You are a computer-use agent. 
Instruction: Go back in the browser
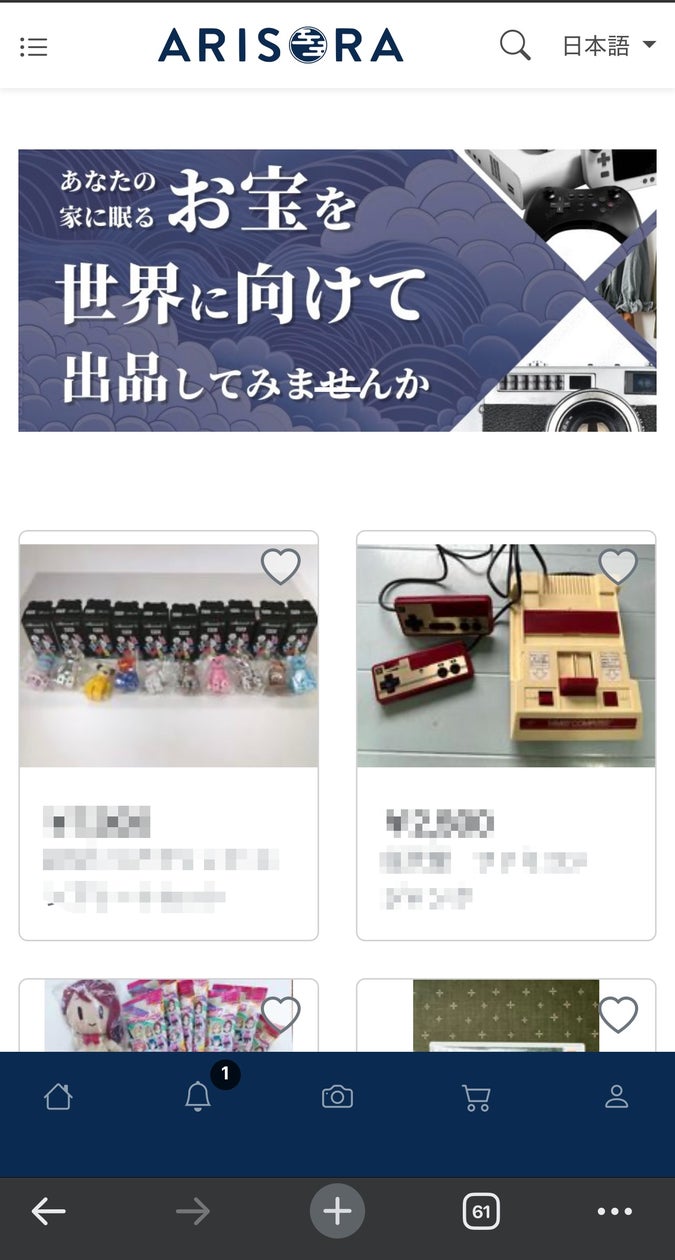[x=48, y=1212]
